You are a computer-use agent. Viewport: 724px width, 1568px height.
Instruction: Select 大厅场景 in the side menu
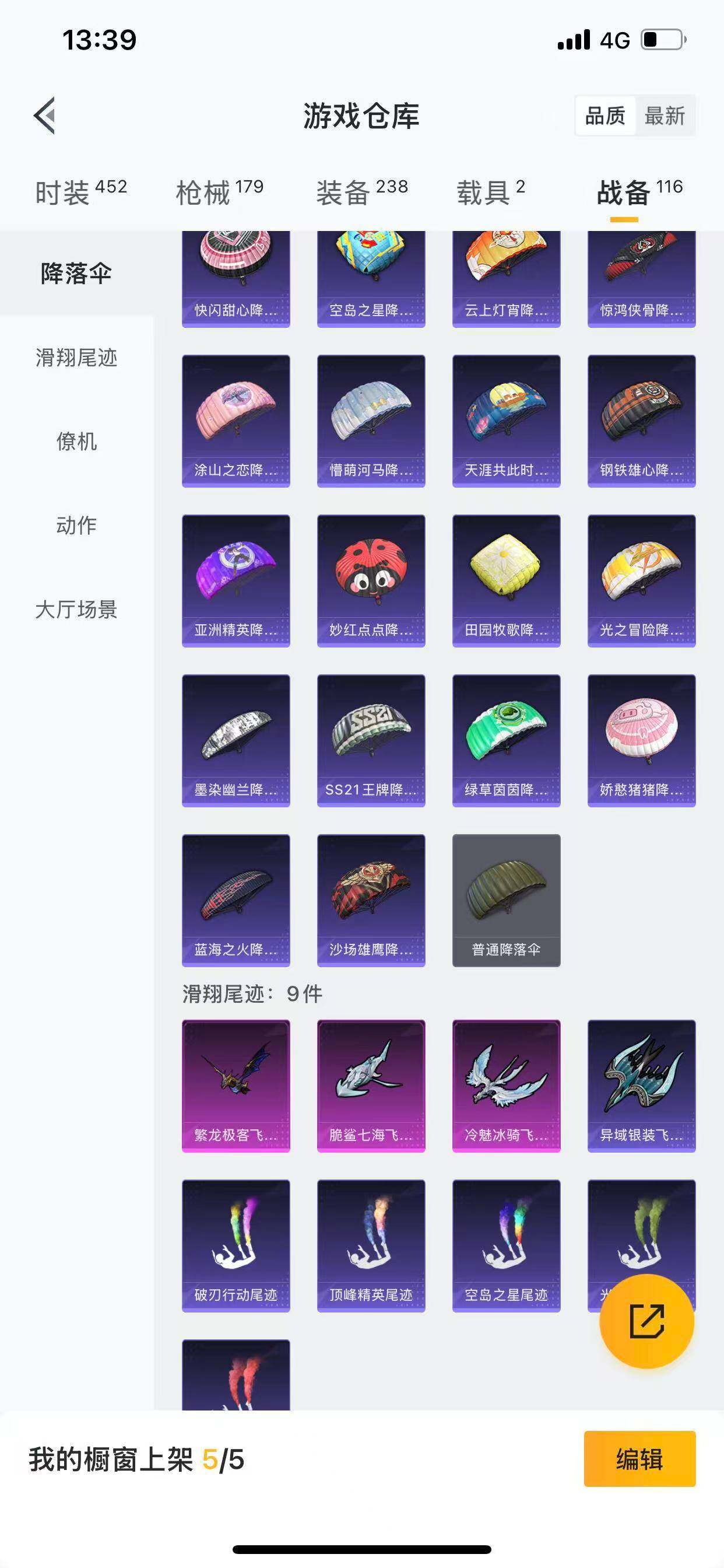(x=76, y=610)
